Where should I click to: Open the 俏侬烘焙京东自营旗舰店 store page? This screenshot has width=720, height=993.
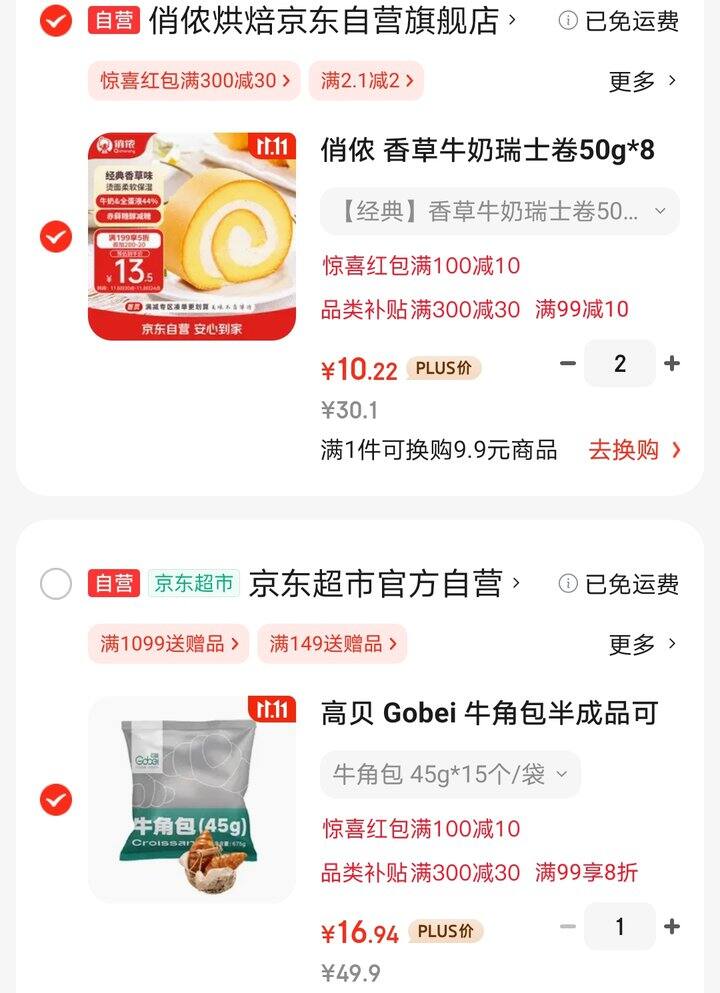[x=330, y=20]
